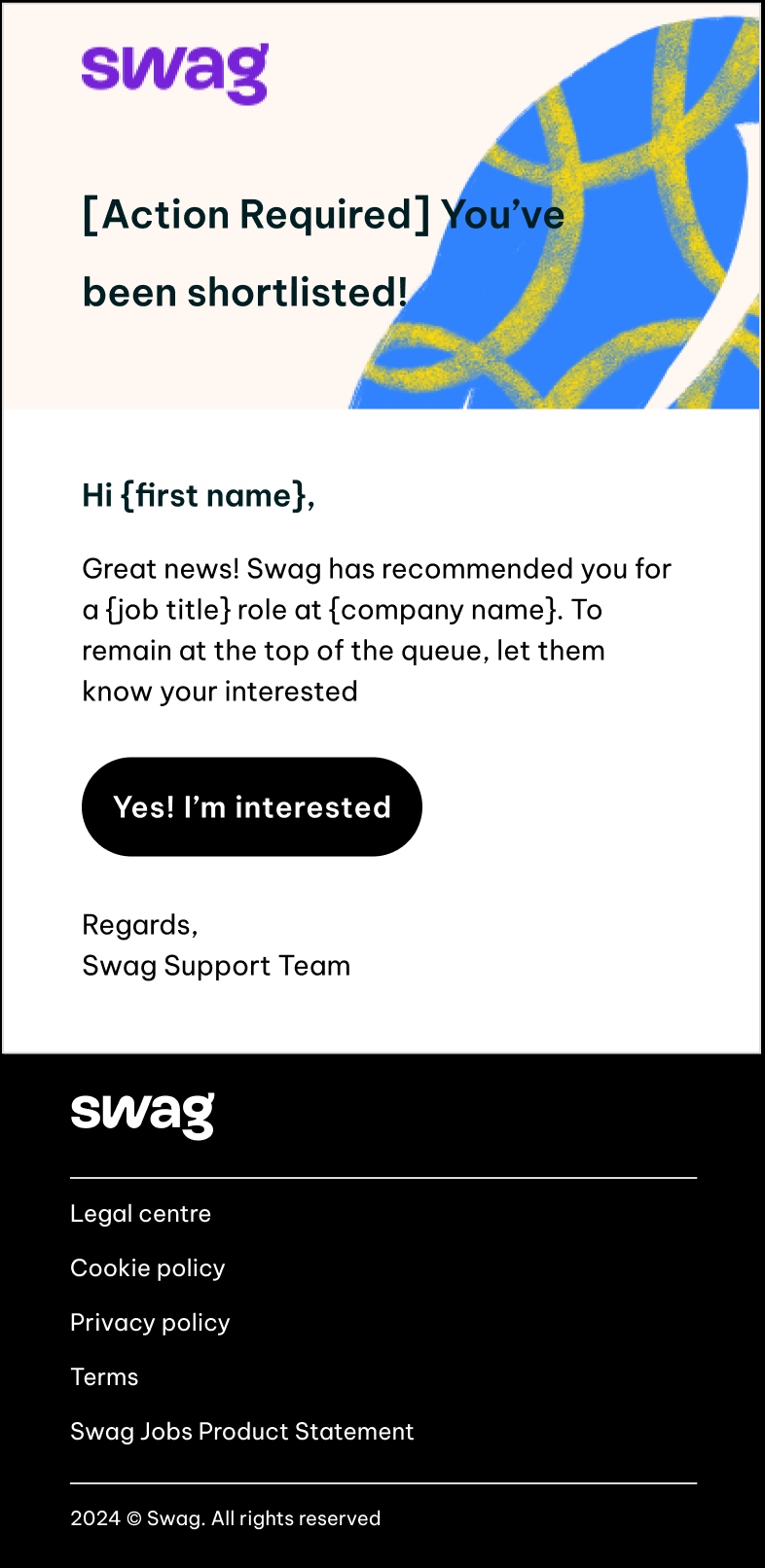The width and height of the screenshot is (765, 1568).
Task: Open the Cookie policy link
Action: point(147,1268)
